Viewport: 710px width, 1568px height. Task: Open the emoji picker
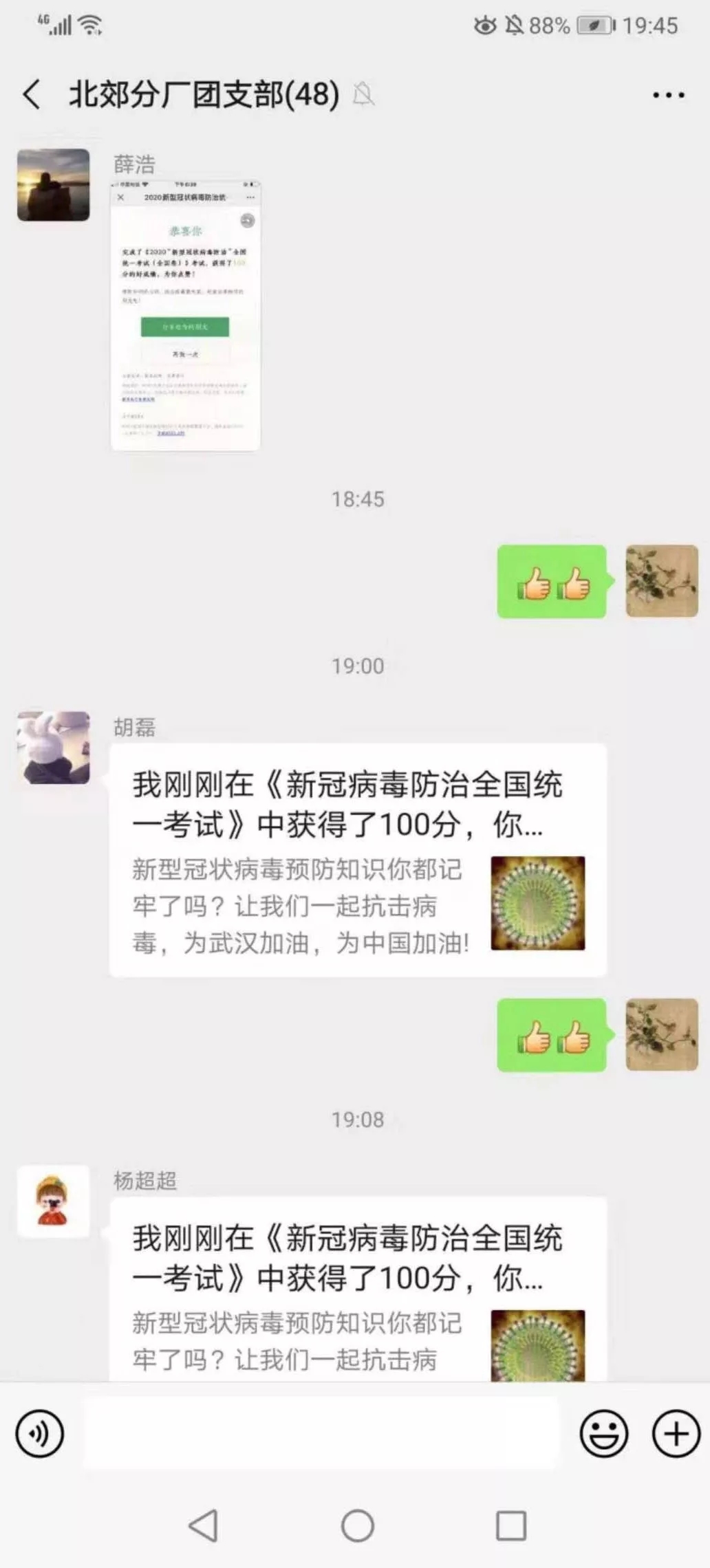tap(604, 1434)
